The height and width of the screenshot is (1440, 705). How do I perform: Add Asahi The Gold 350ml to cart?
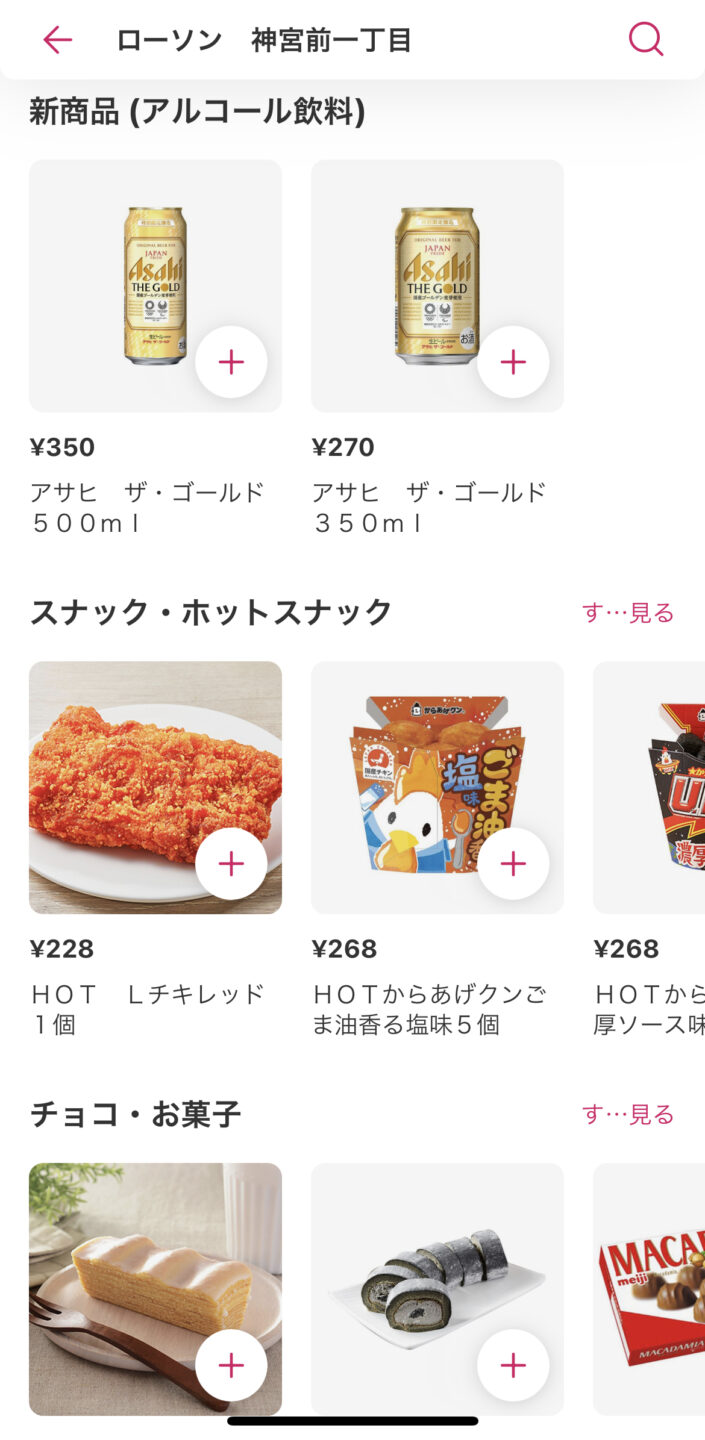pos(513,362)
